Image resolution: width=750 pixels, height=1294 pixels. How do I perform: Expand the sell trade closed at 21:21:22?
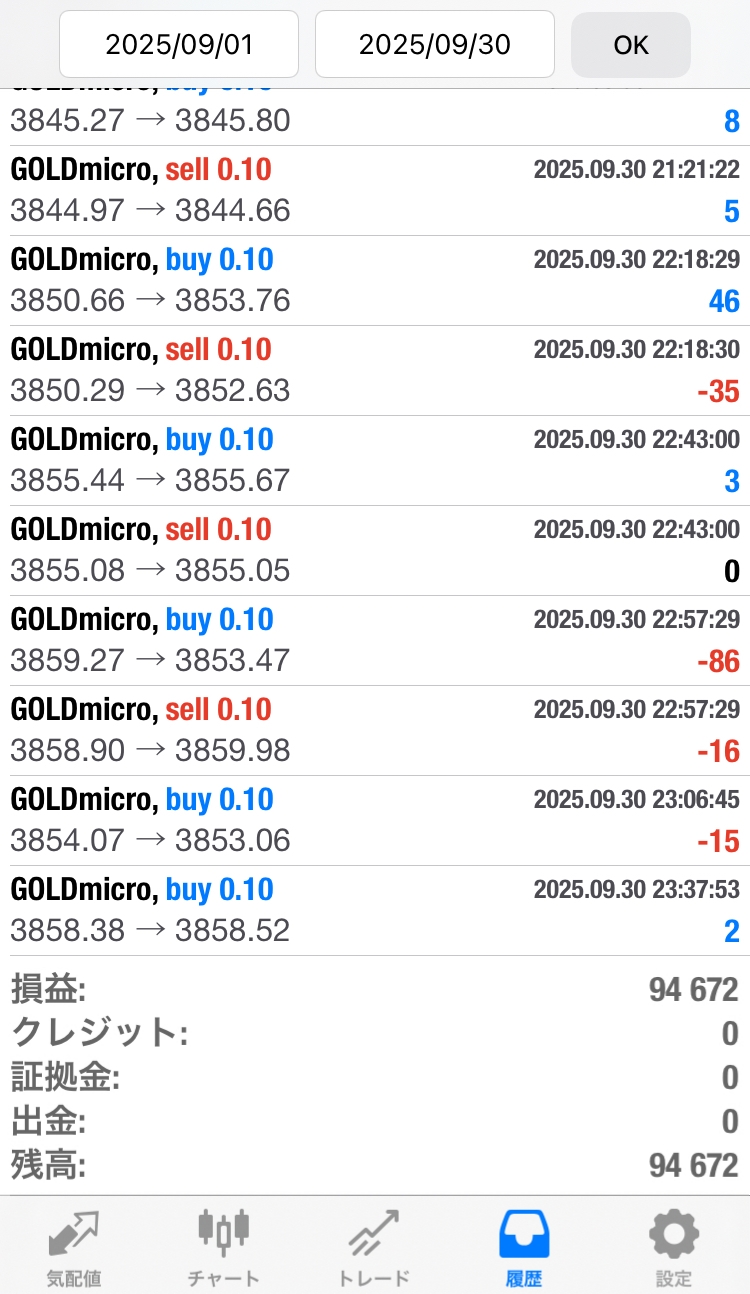click(375, 191)
